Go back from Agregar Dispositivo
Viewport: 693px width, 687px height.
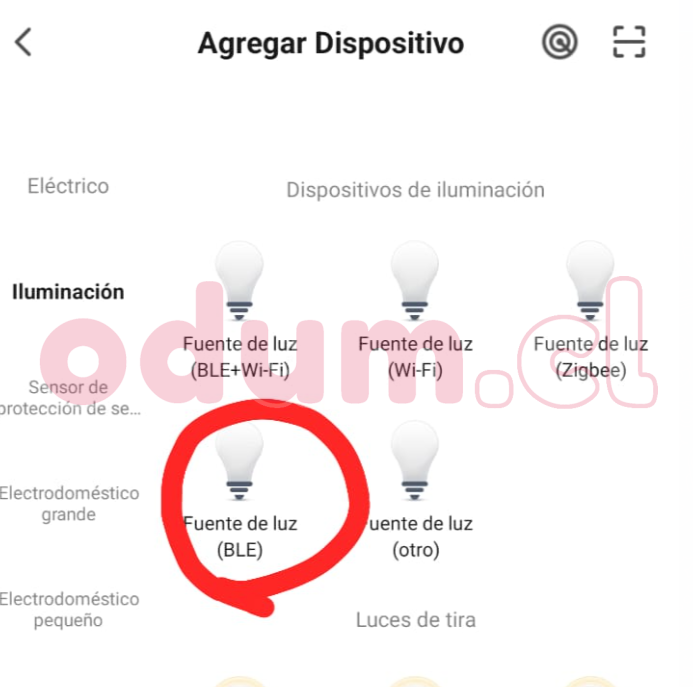24,43
